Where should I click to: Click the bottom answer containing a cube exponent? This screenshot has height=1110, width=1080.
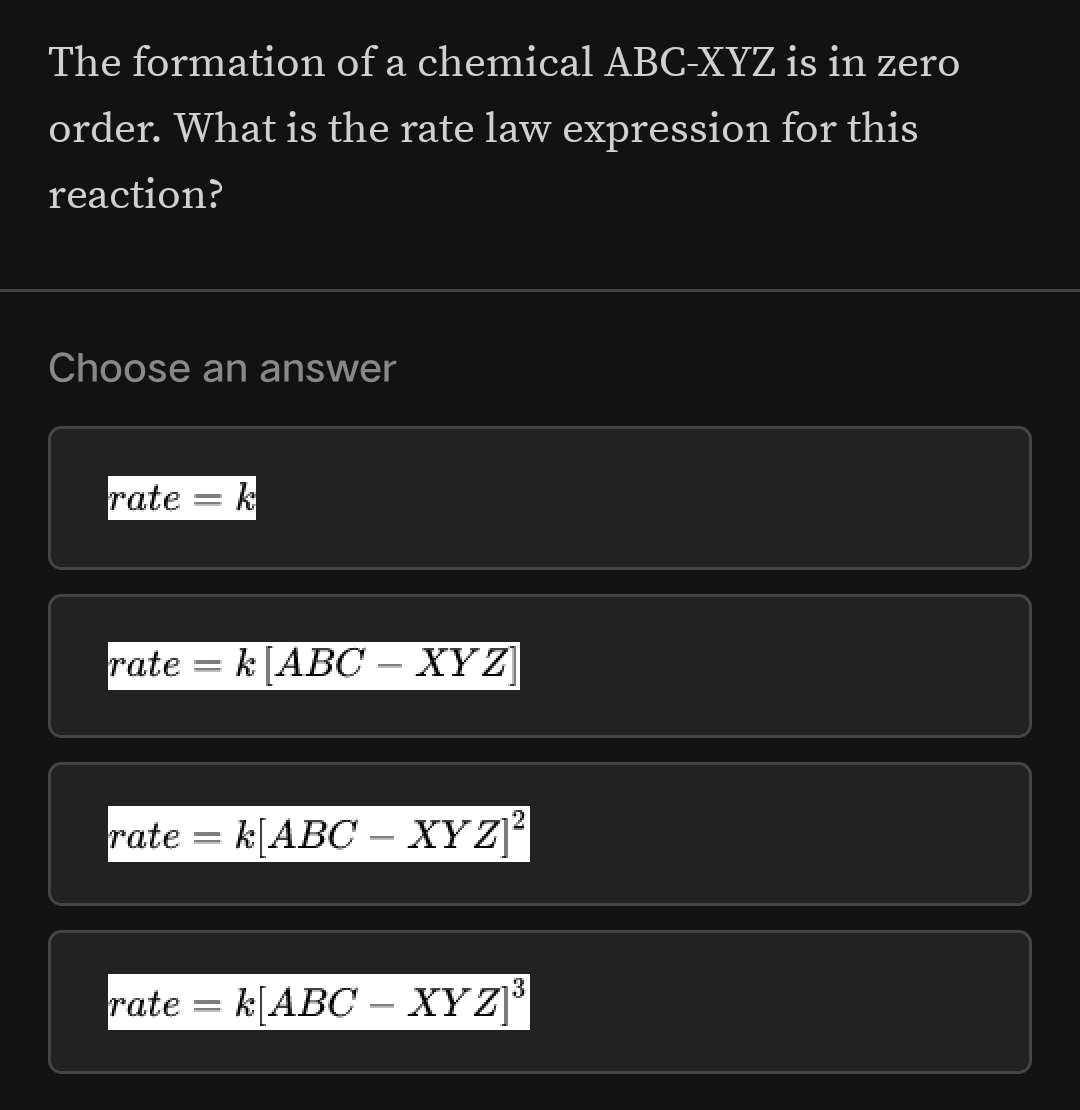(540, 1001)
